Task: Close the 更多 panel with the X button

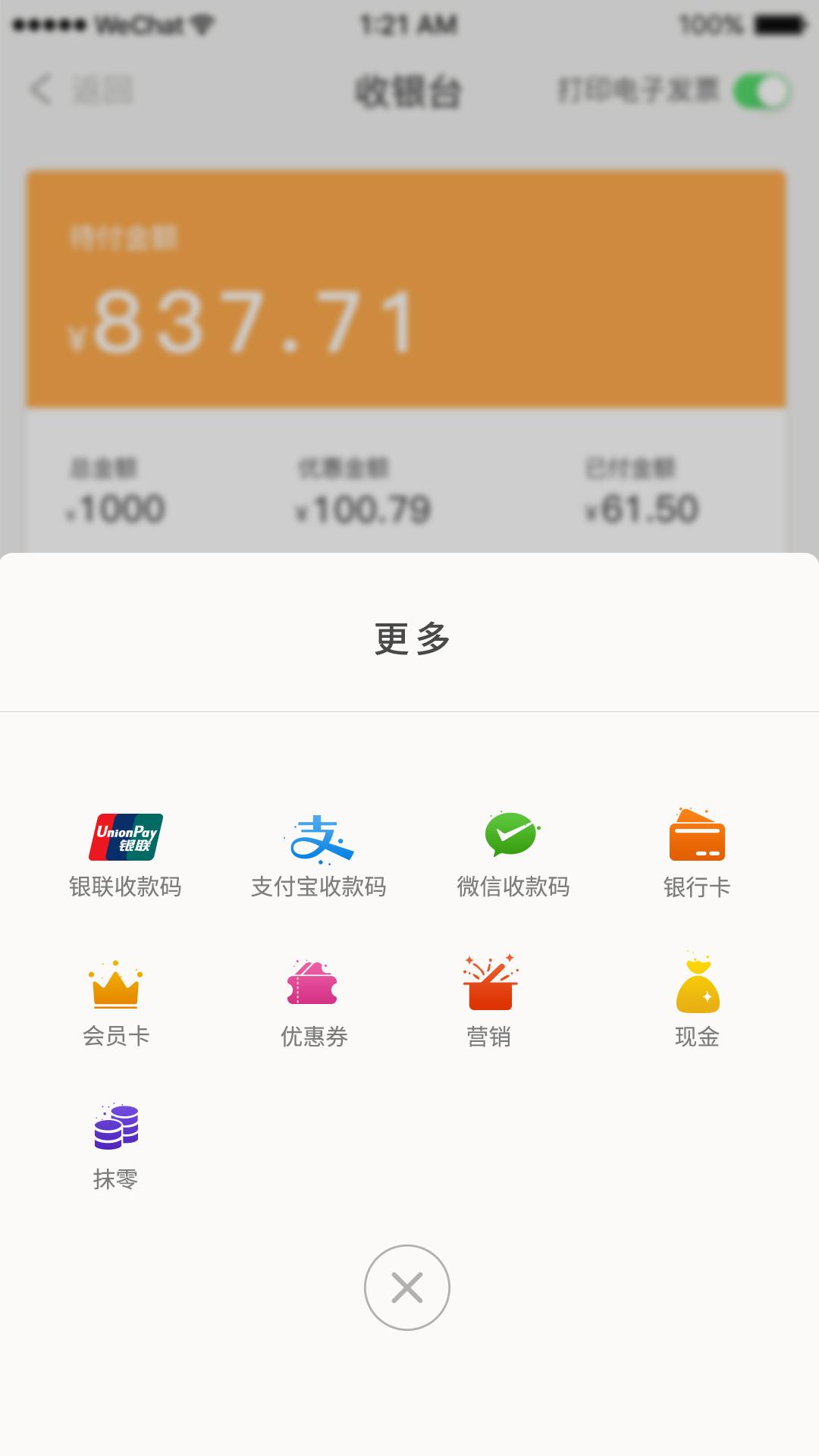Action: click(407, 1287)
